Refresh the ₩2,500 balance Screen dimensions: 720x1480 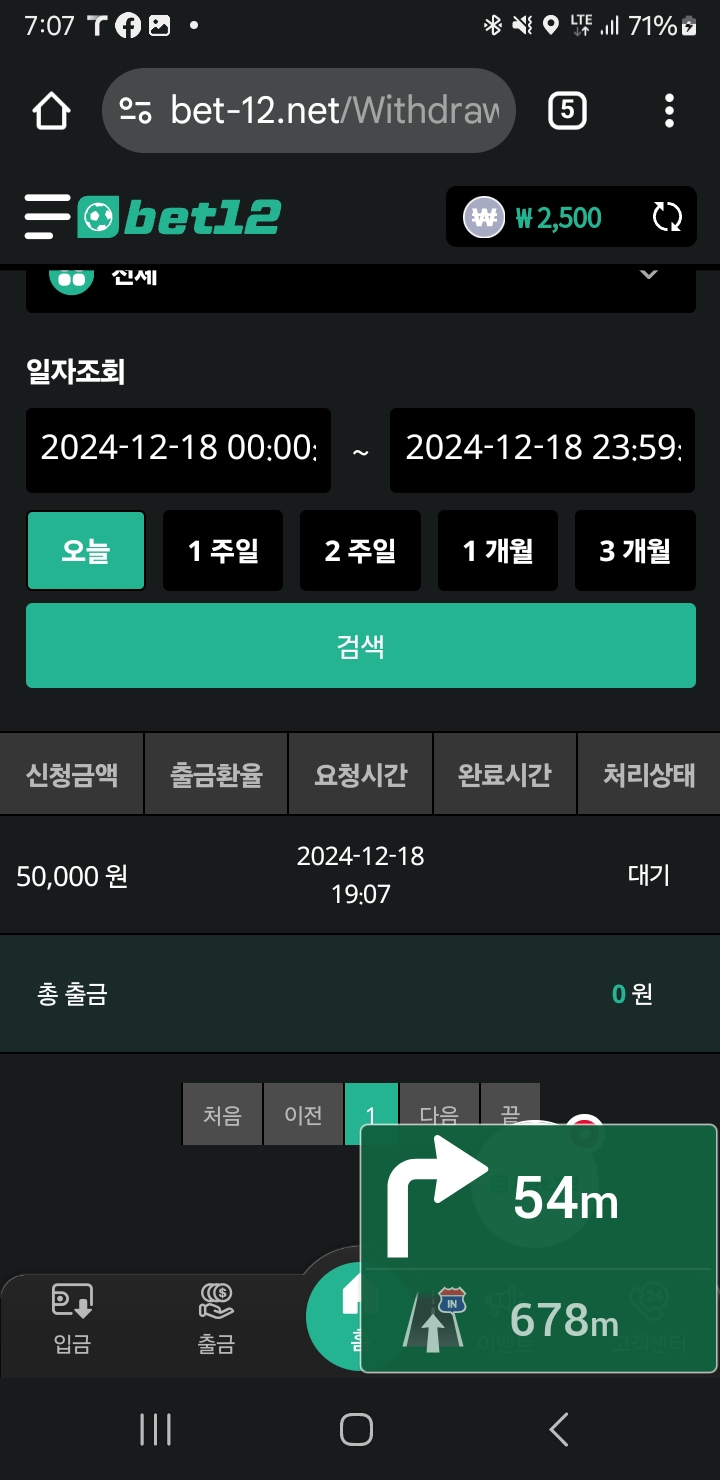point(667,217)
